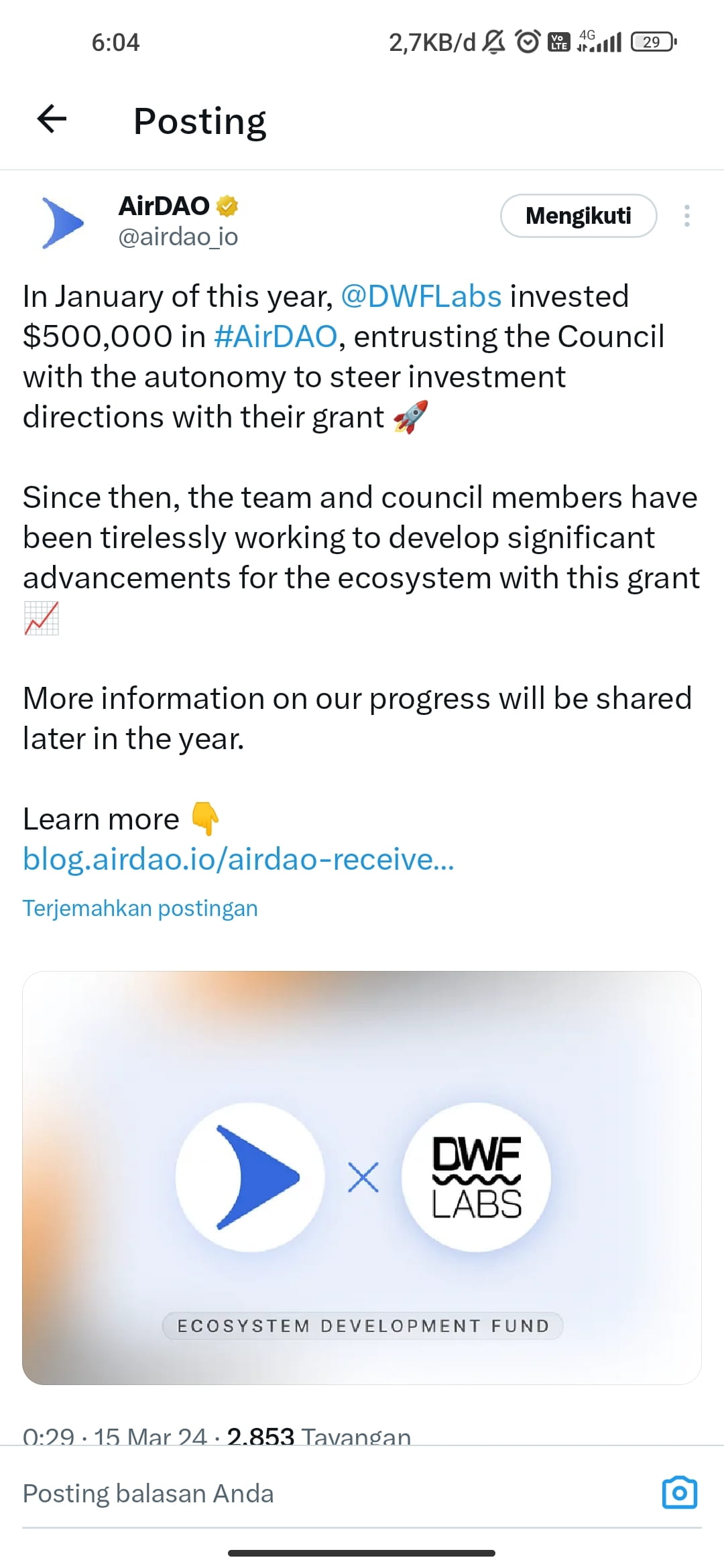Tap the camera icon to attach a photo
This screenshot has width=724, height=1568.
(x=679, y=1493)
